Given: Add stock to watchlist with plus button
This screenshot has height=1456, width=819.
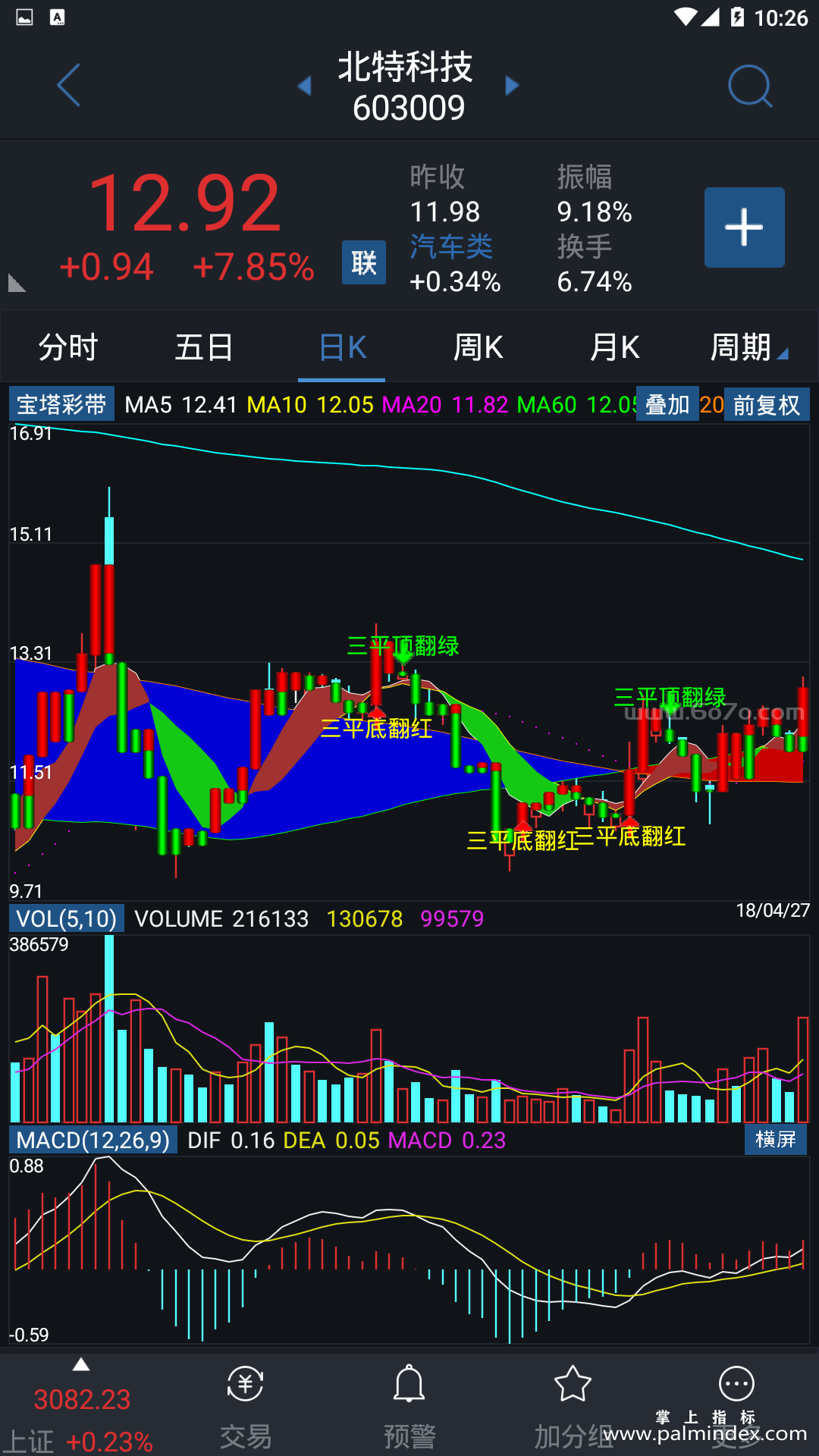Looking at the screenshot, I should pos(744,227).
